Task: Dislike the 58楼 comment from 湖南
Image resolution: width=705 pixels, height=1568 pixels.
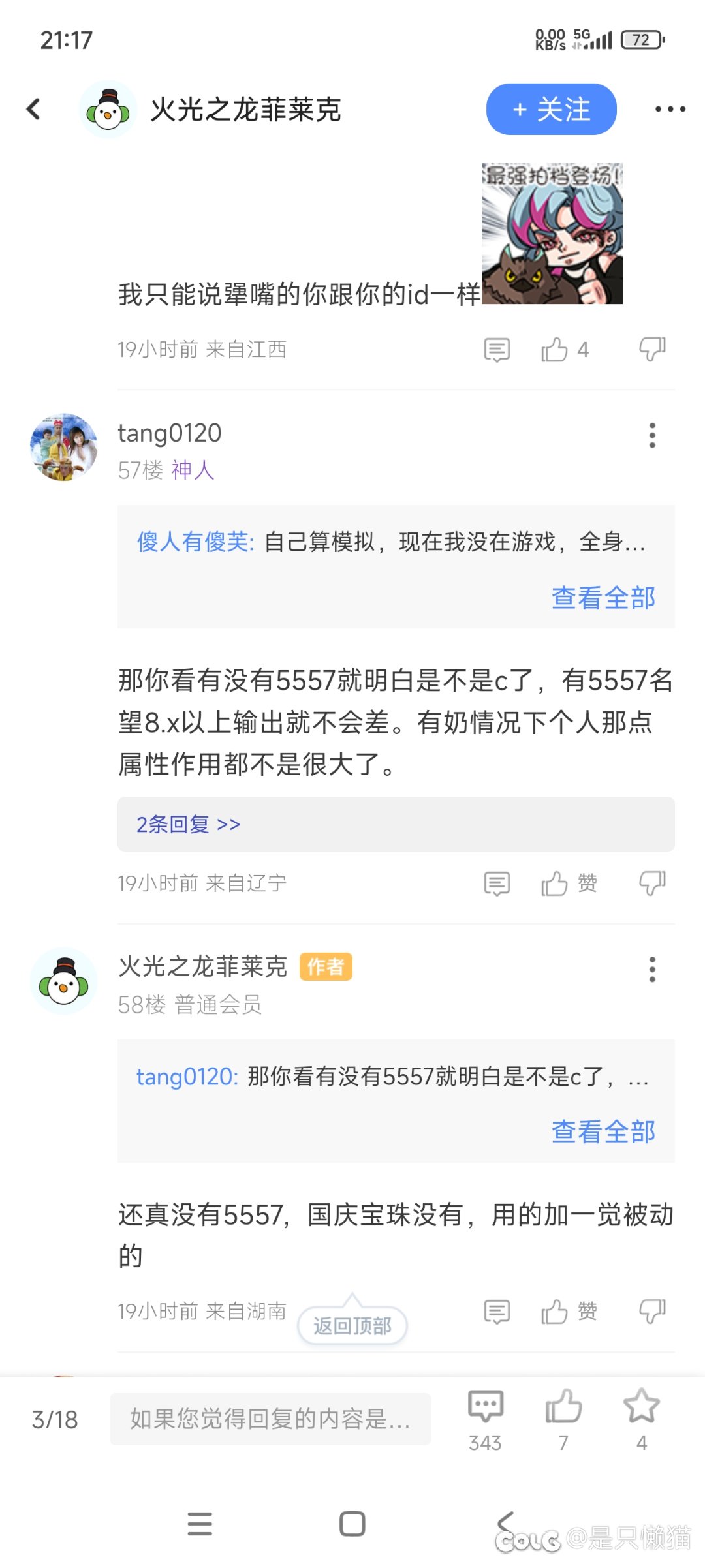Action: click(651, 1311)
